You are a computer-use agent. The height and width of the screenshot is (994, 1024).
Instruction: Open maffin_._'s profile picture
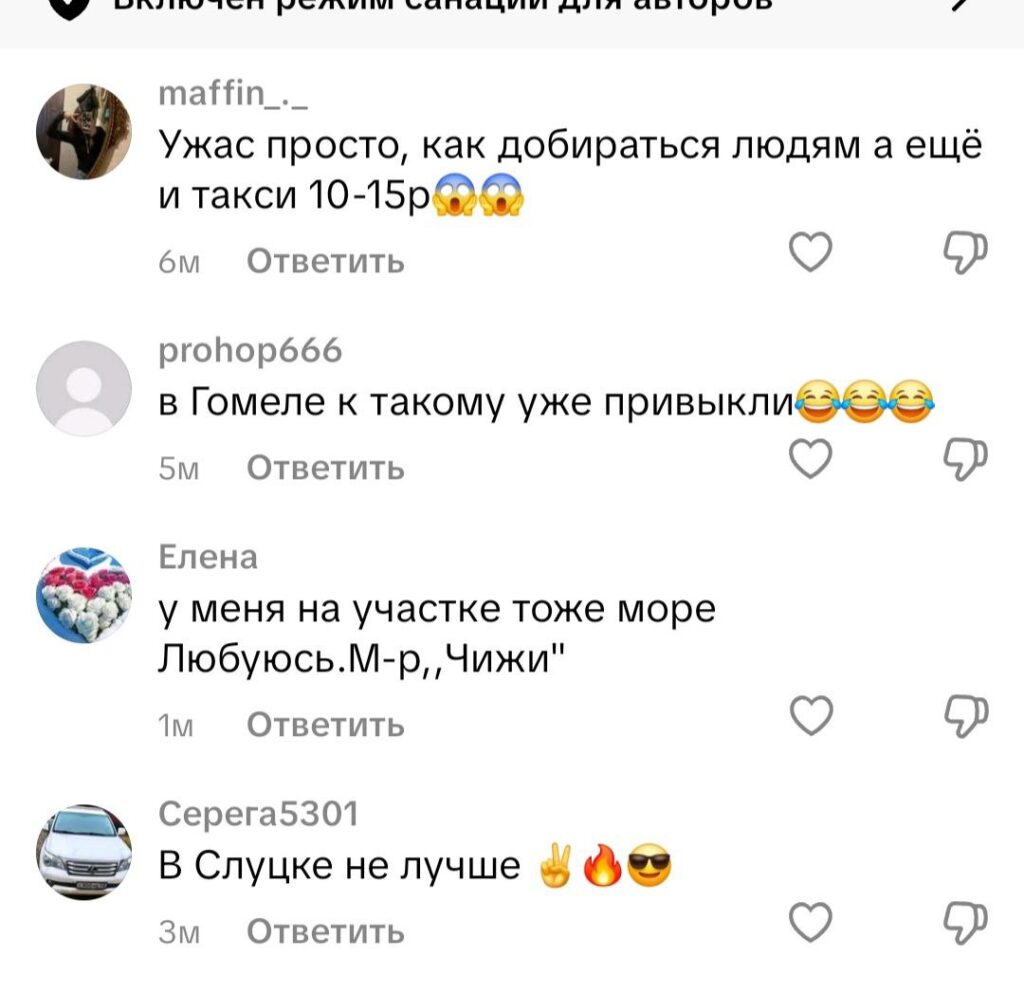(84, 131)
